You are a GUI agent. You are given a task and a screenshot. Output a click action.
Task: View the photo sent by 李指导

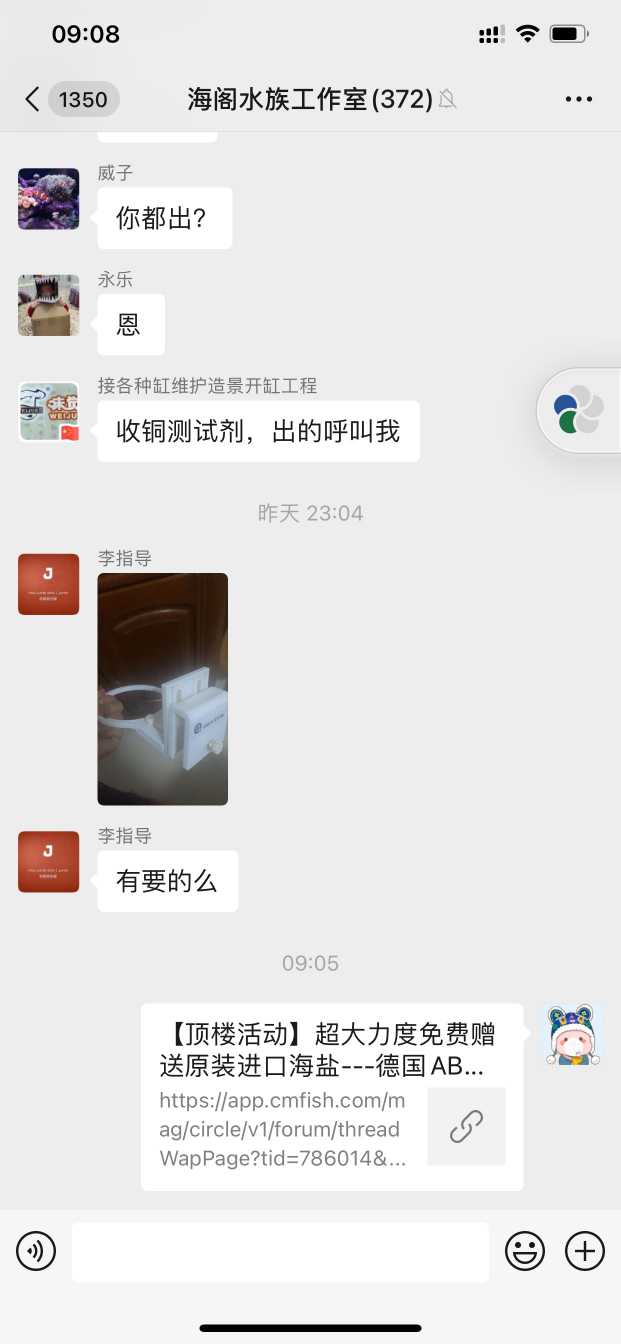162,688
